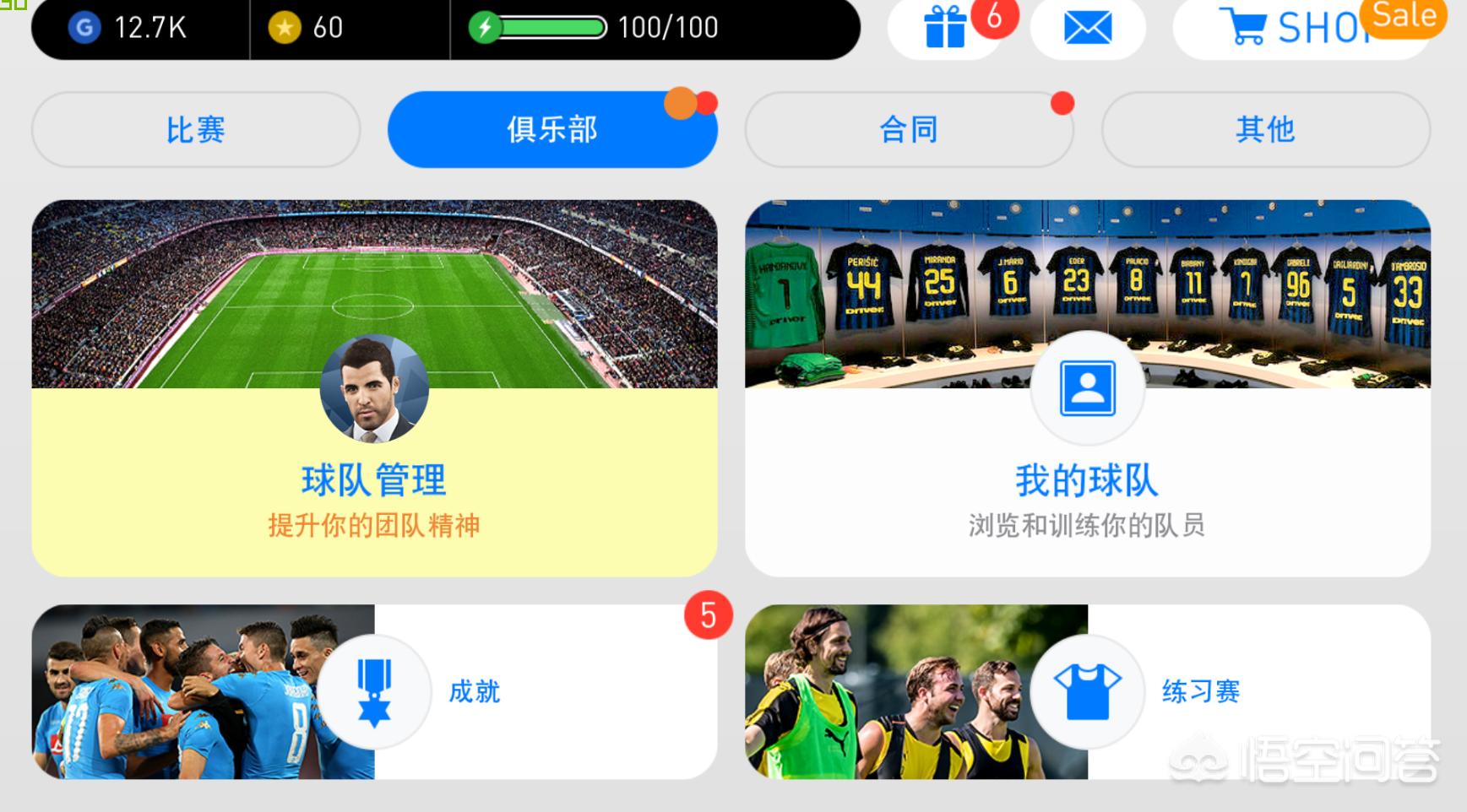
Task: Switch to the 比赛 tab
Action: (196, 130)
